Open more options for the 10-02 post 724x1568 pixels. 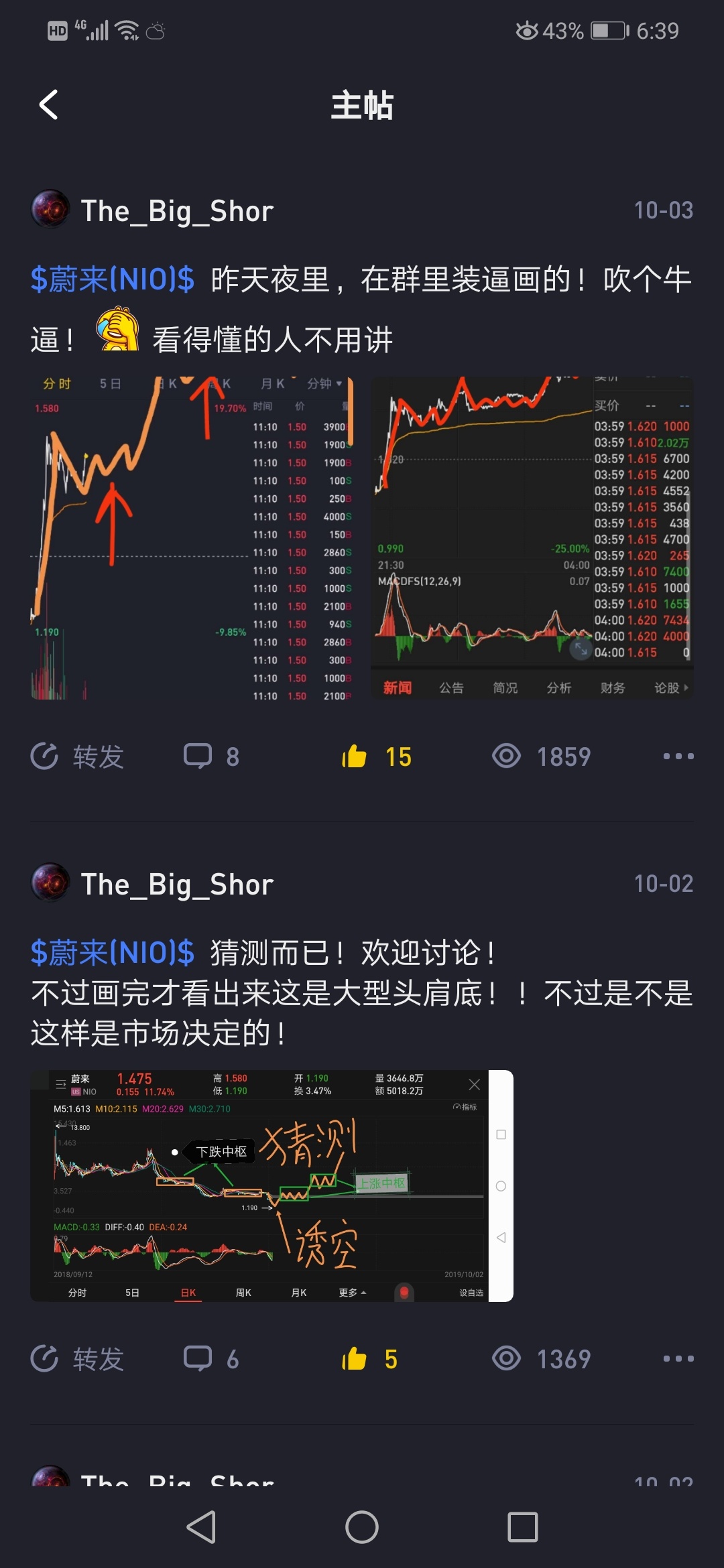[x=678, y=1359]
